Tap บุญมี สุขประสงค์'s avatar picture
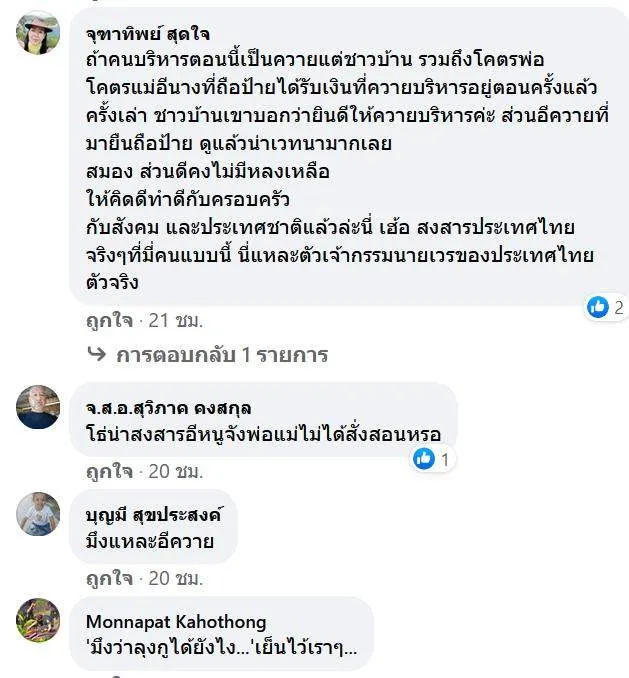 [38, 513]
